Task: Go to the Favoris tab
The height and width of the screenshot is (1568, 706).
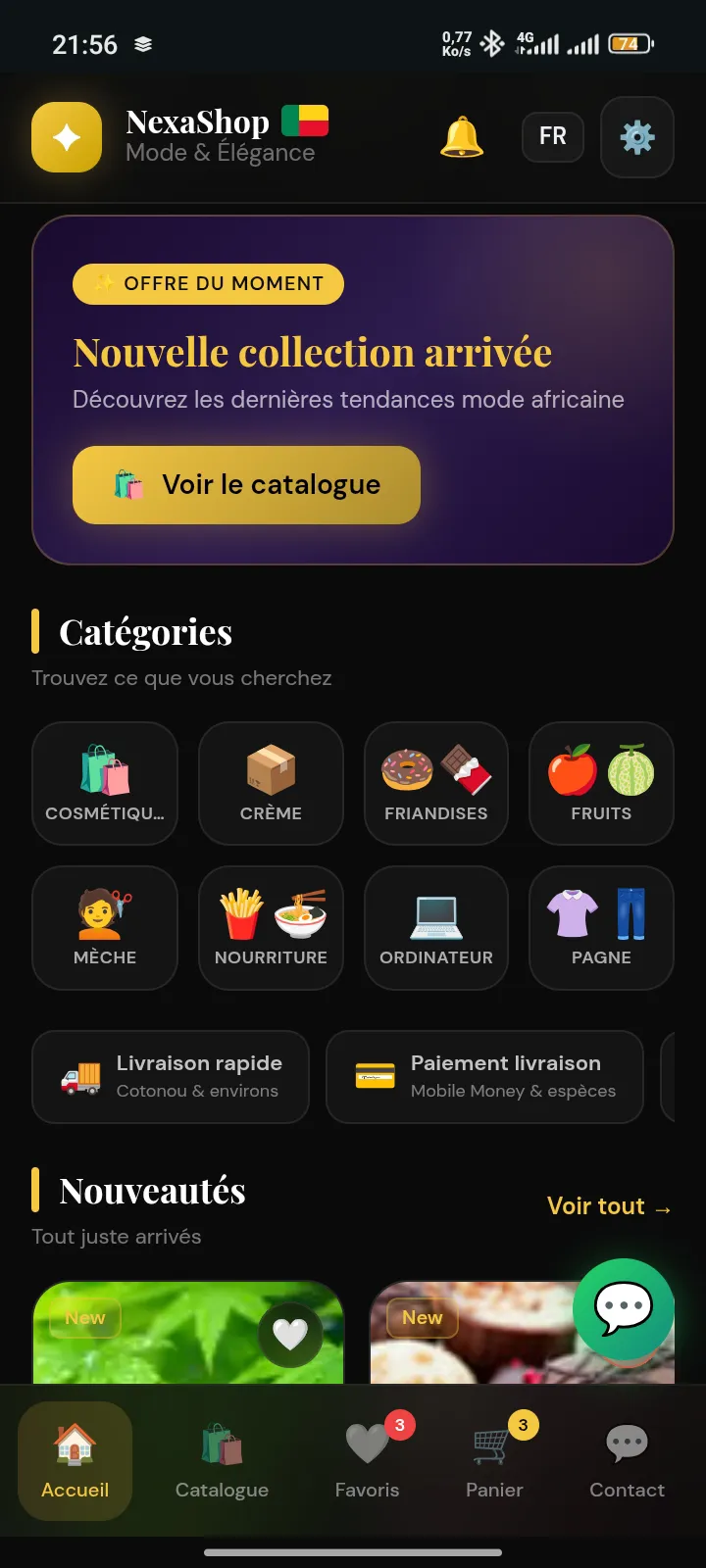Action: tap(368, 1461)
